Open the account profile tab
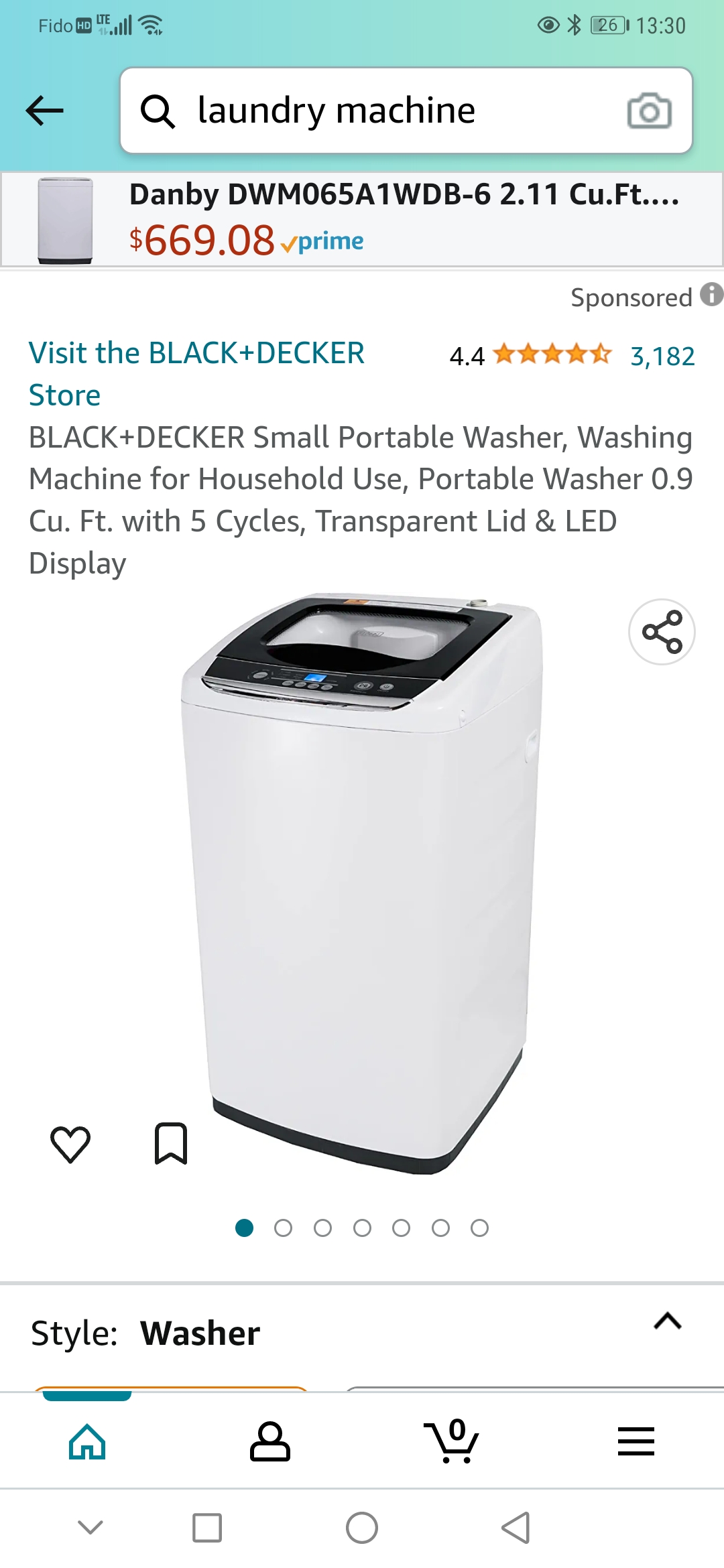This screenshot has width=724, height=1568. coord(270,1441)
